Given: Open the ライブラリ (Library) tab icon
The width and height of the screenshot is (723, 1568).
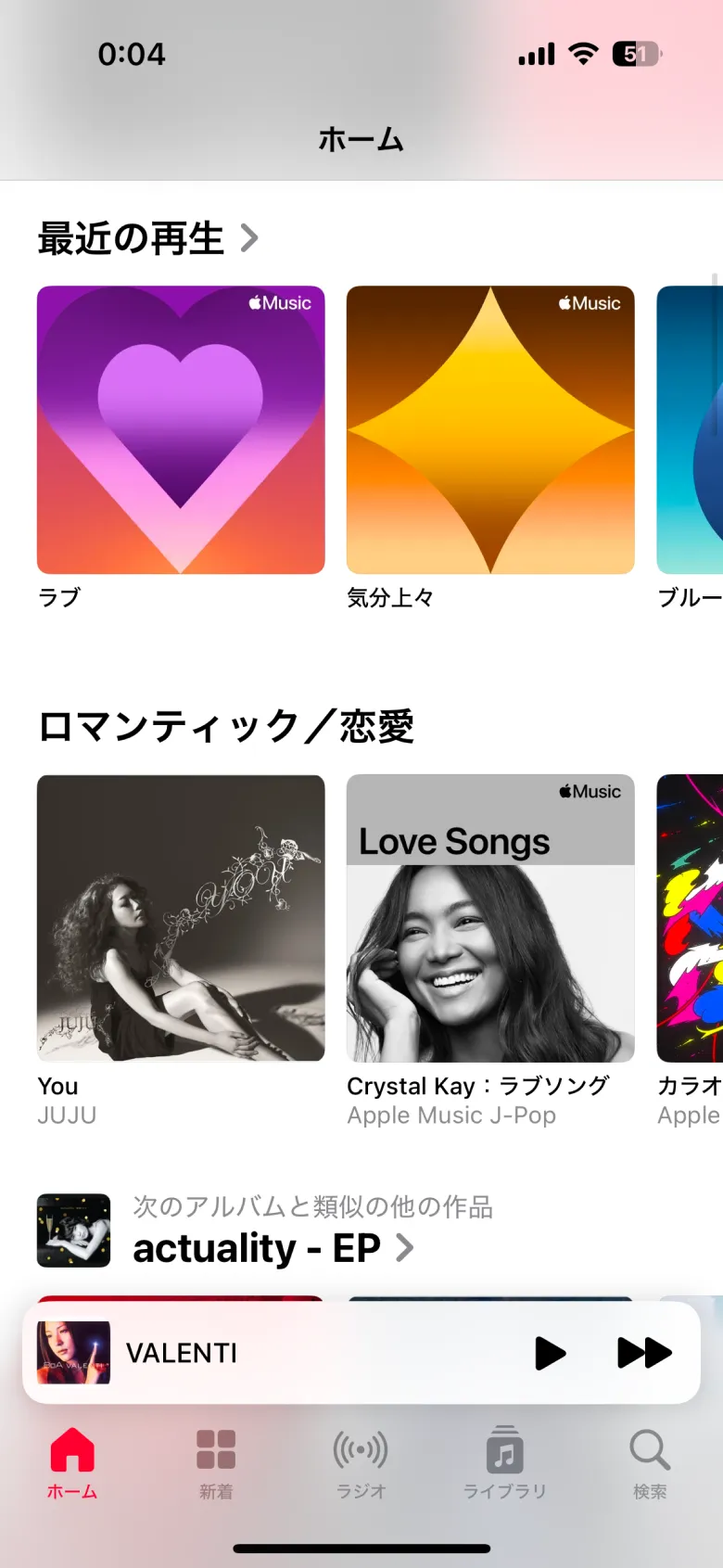Looking at the screenshot, I should (504, 1449).
